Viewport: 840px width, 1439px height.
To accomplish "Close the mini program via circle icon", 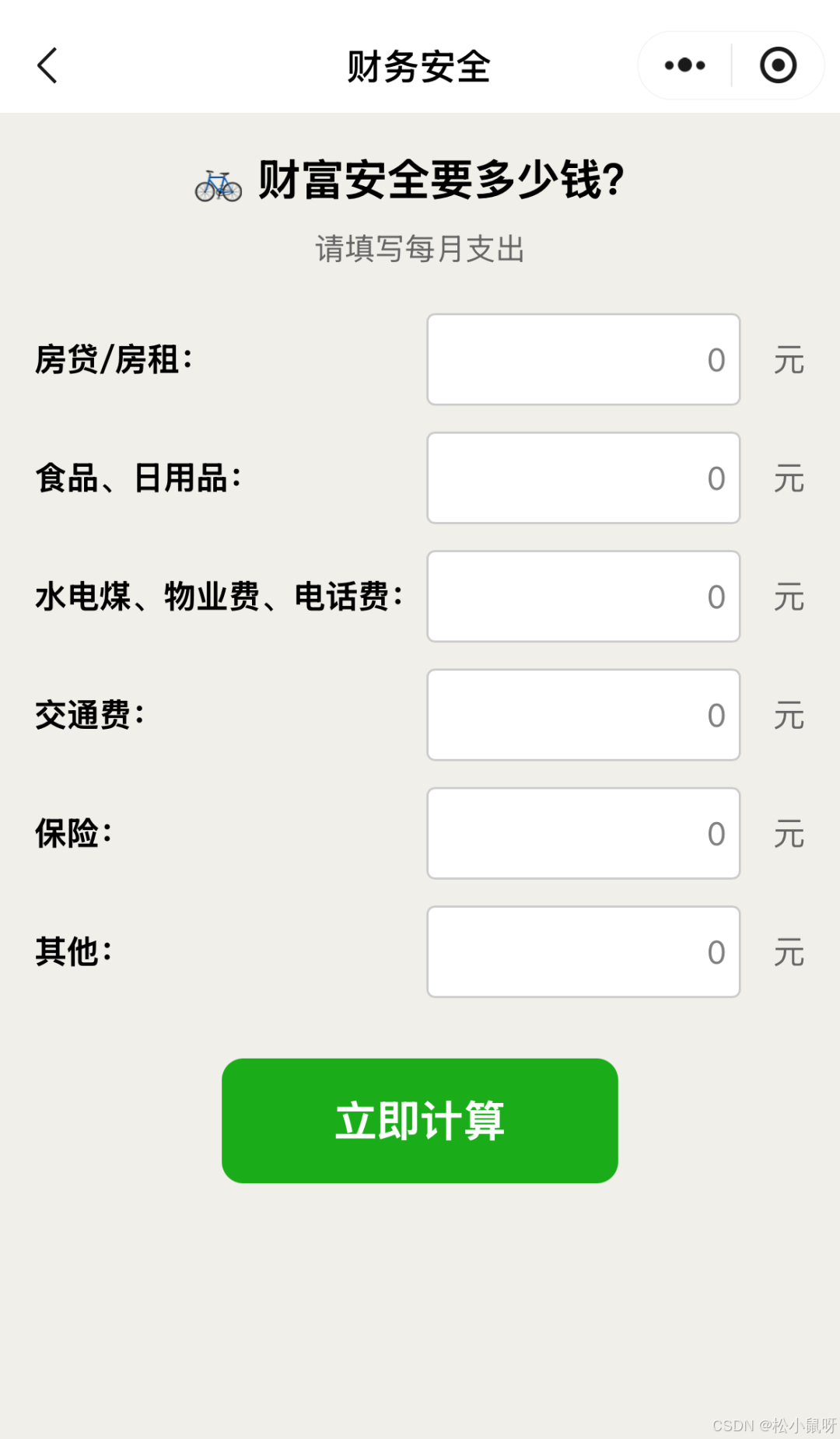I will 778,65.
